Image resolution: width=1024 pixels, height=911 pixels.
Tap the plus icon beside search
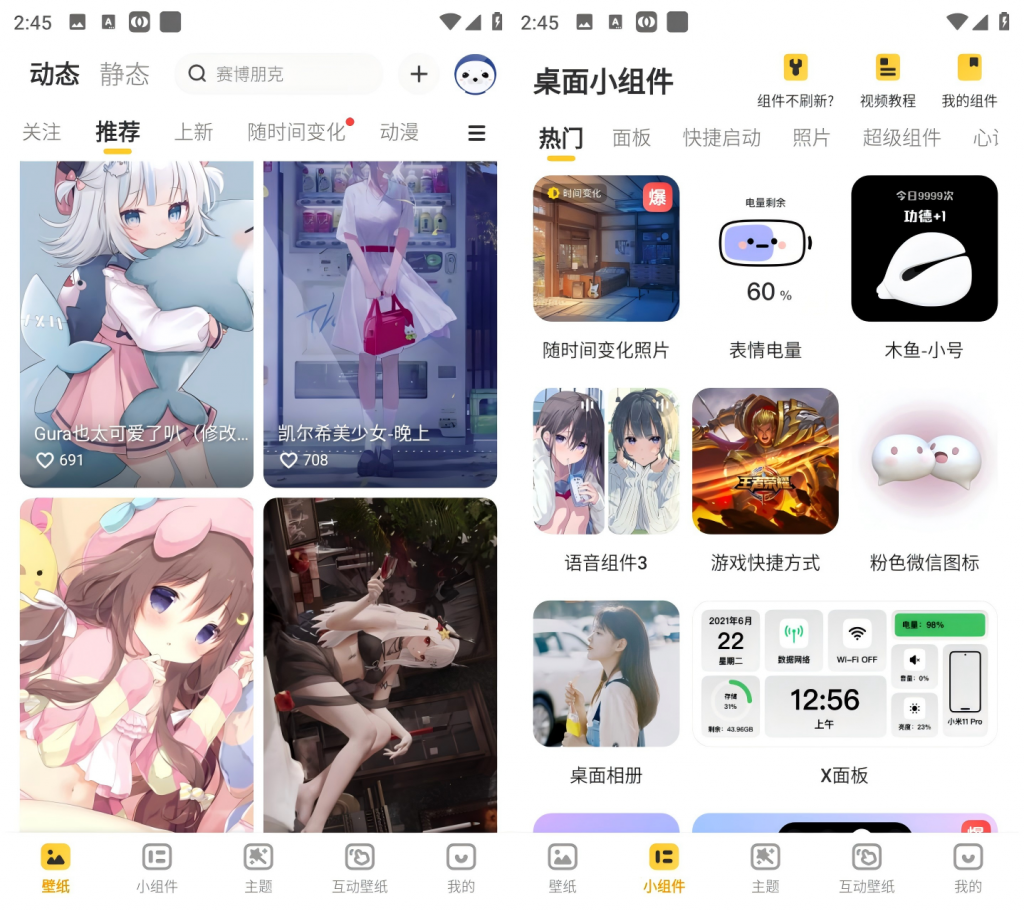419,74
